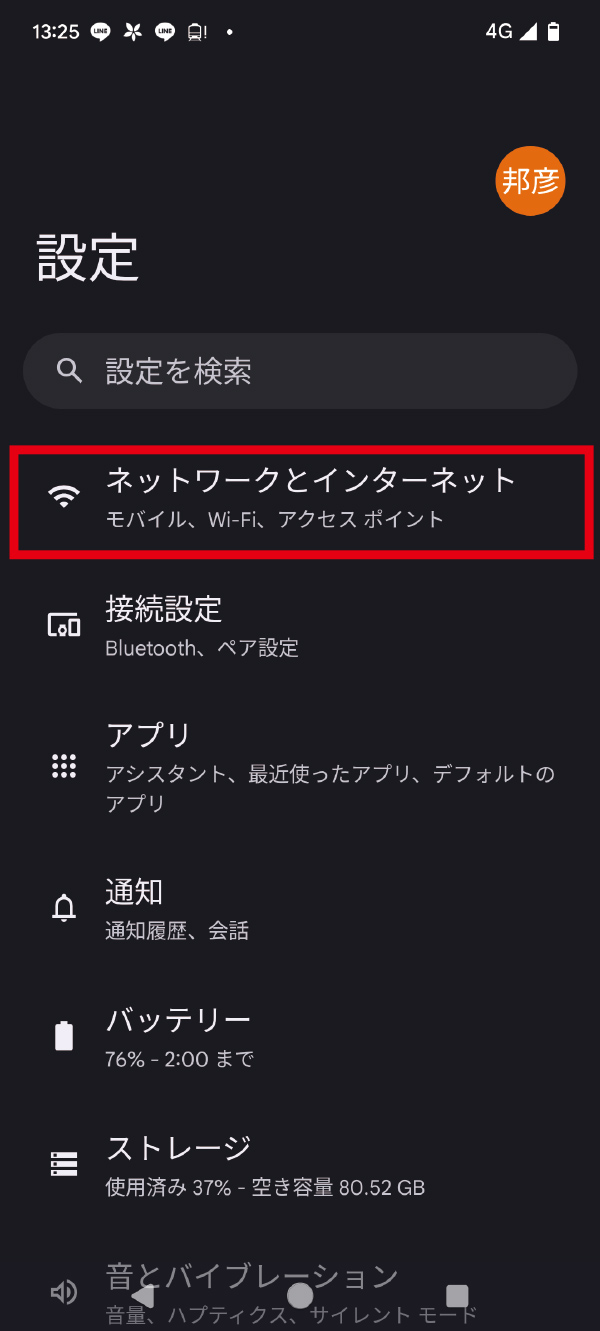Open ネットワークとインターネット settings

[x=300, y=498]
